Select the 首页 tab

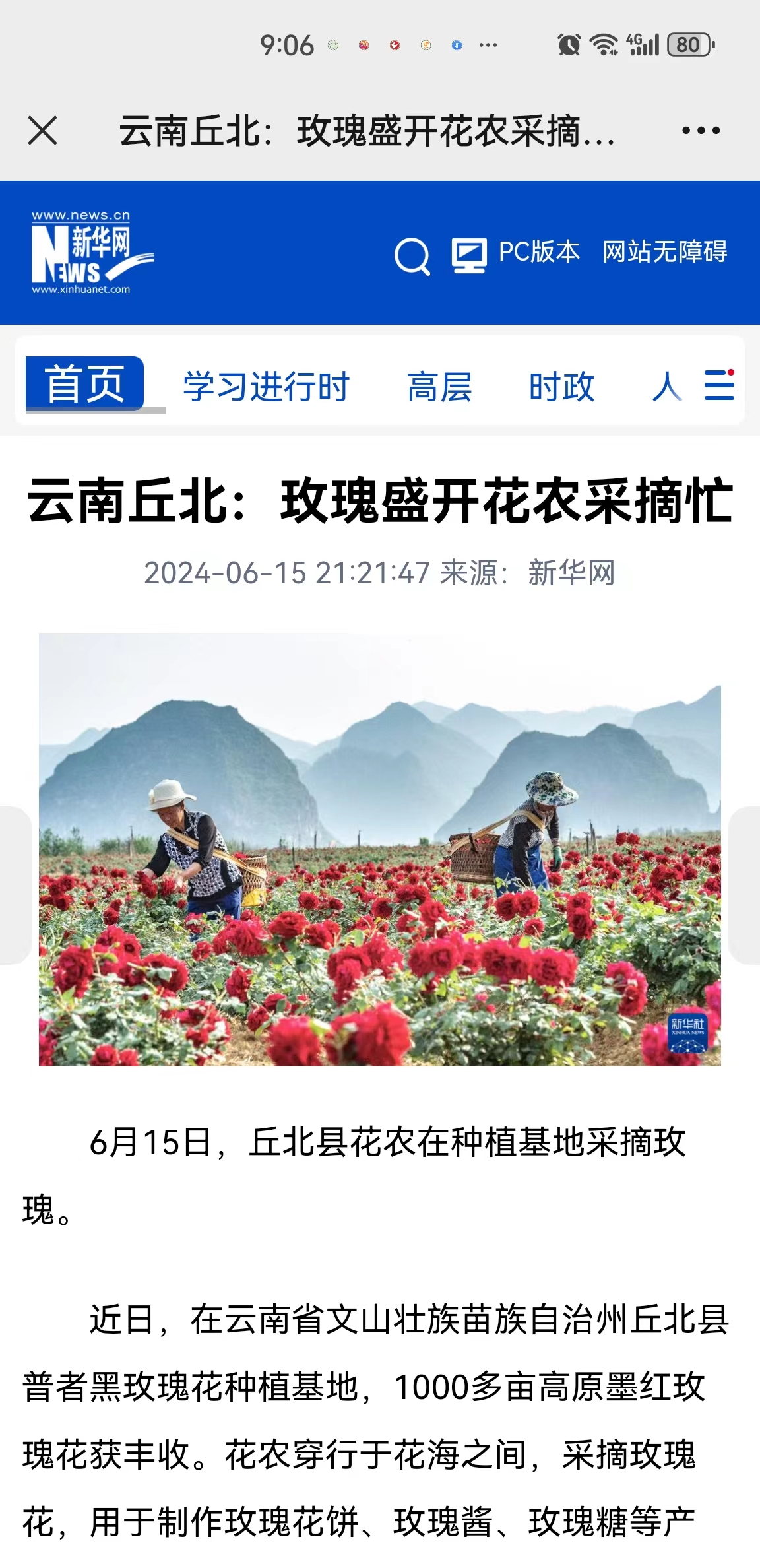84,384
